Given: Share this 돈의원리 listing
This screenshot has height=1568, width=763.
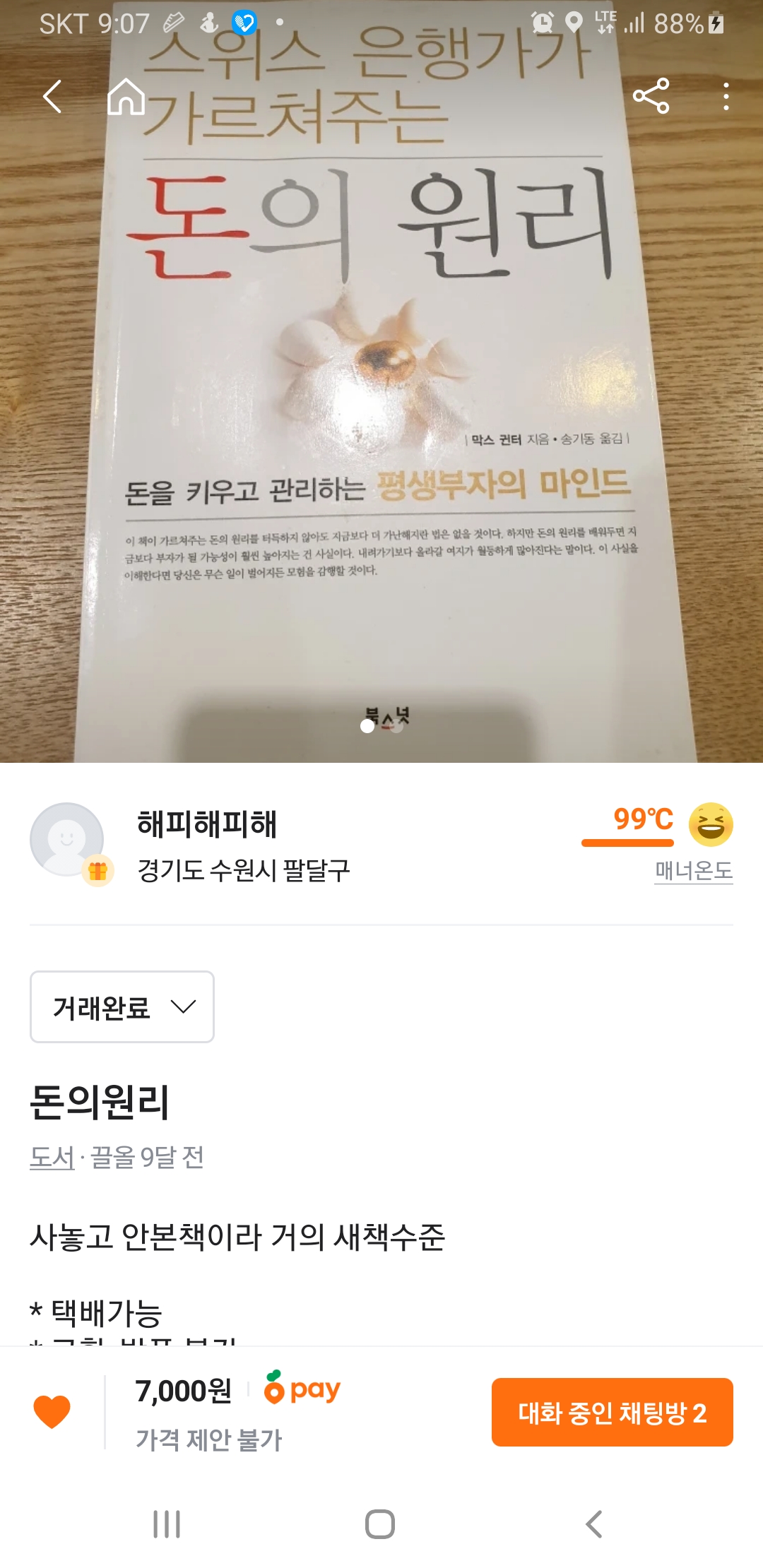Looking at the screenshot, I should click(651, 96).
